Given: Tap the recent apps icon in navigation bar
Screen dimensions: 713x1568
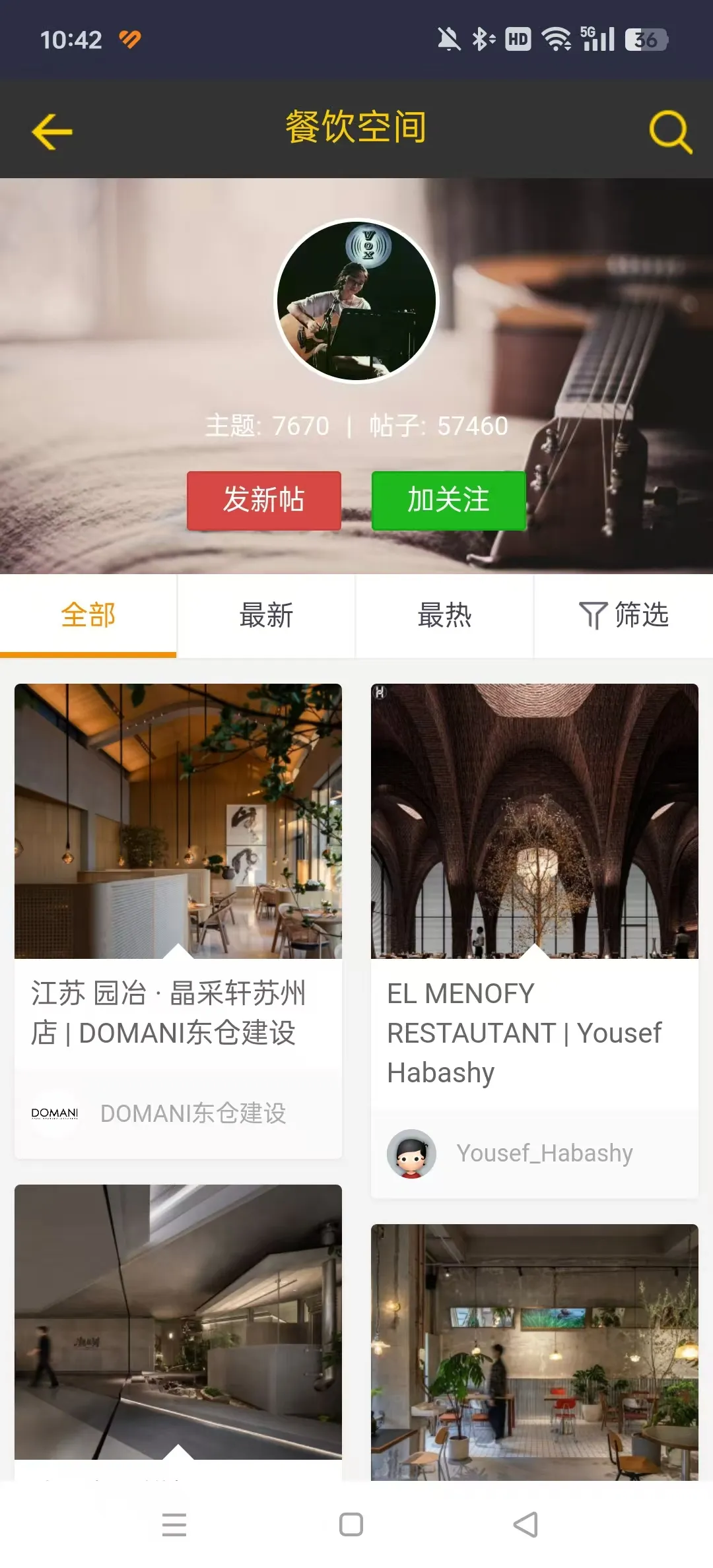Looking at the screenshot, I should [174, 1524].
